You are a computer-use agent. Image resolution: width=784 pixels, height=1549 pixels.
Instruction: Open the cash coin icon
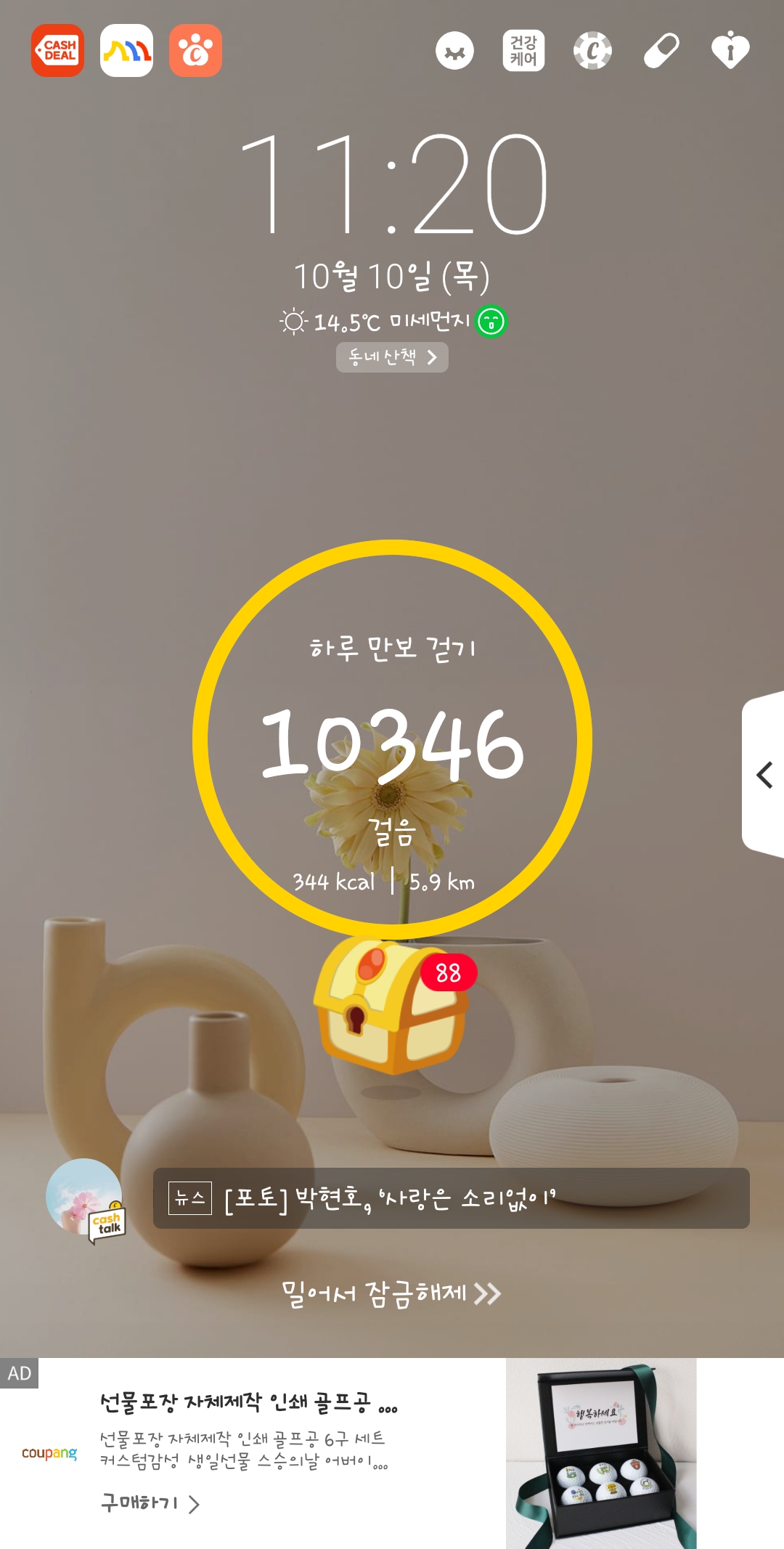click(x=592, y=51)
